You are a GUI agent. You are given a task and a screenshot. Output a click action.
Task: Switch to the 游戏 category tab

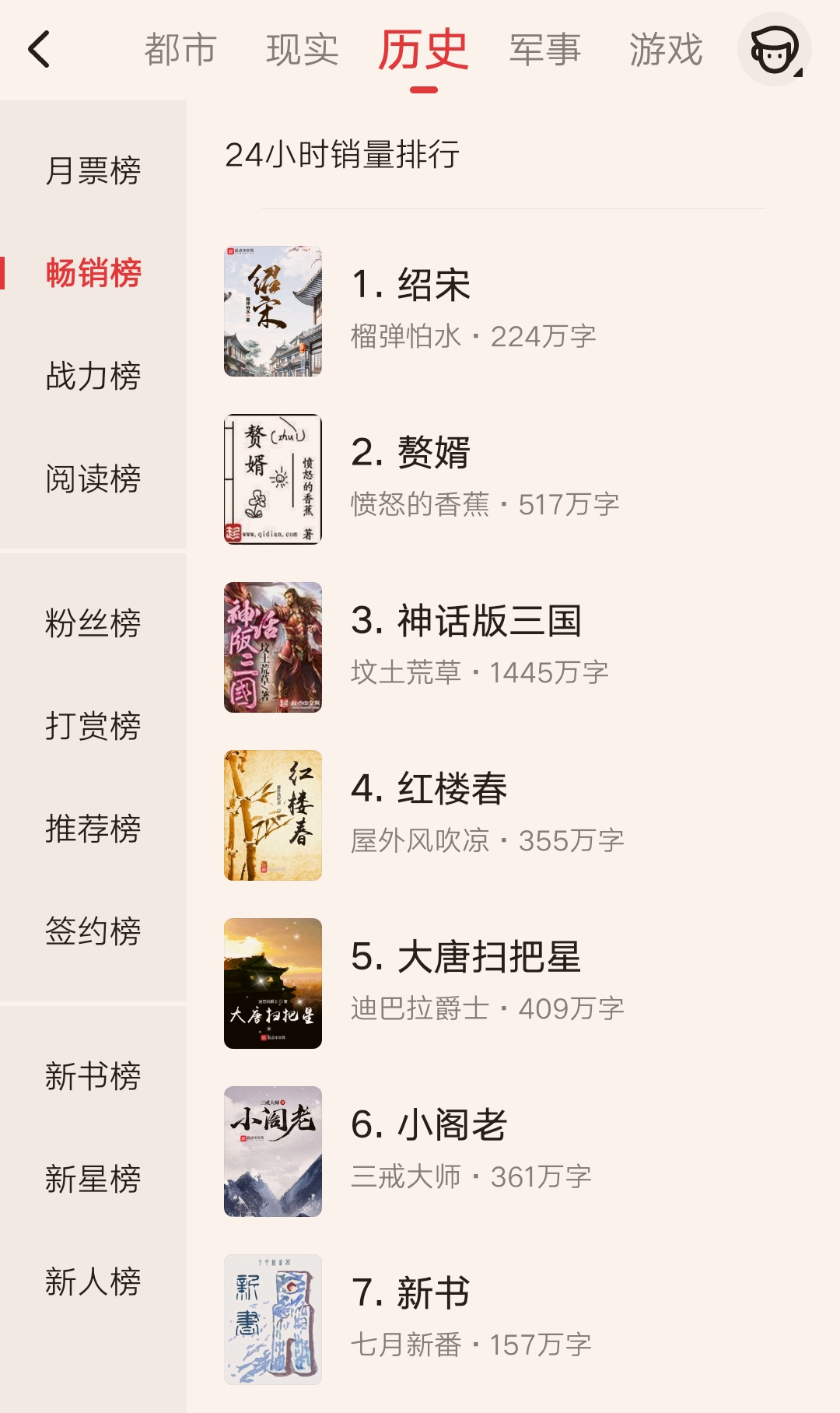[x=667, y=51]
